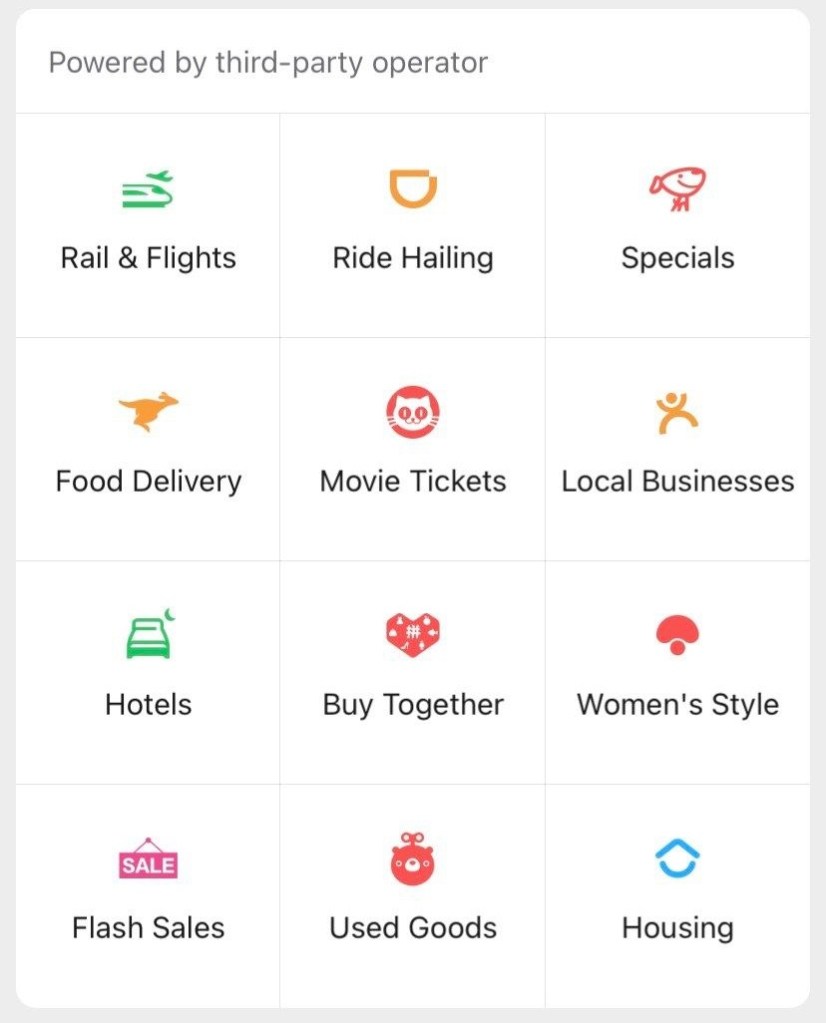This screenshot has height=1023, width=826.
Task: Open the Specials service
Action: click(678, 224)
